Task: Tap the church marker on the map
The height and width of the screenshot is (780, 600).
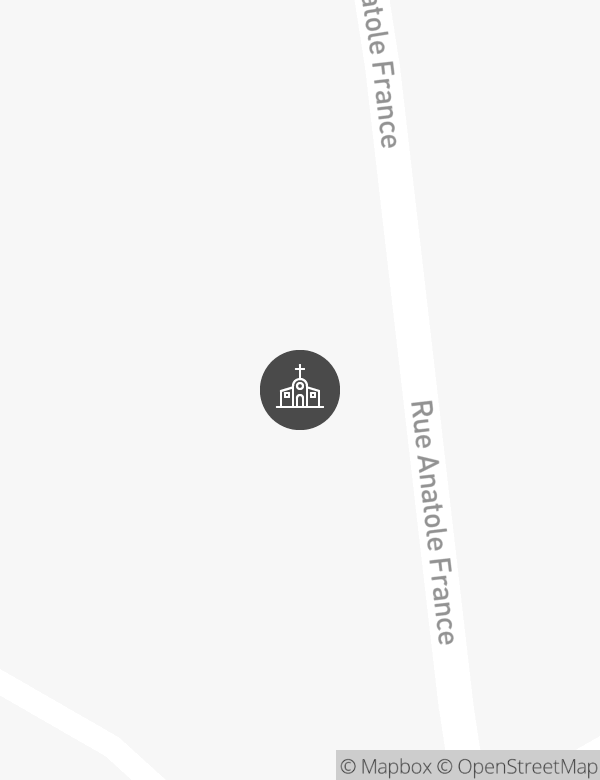Action: 300,390
